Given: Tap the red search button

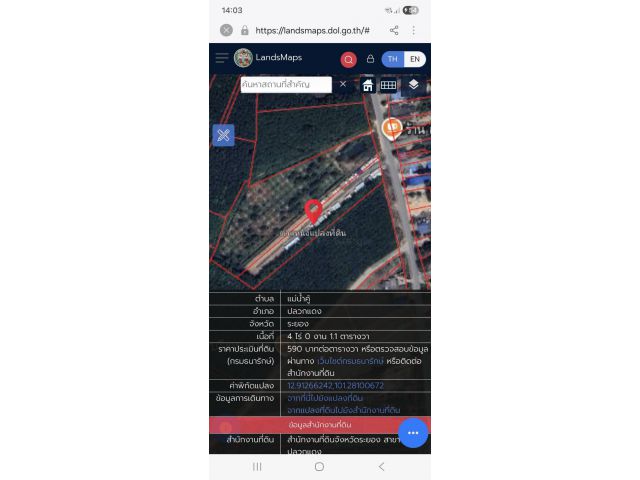Looking at the screenshot, I should pyautogui.click(x=348, y=59).
